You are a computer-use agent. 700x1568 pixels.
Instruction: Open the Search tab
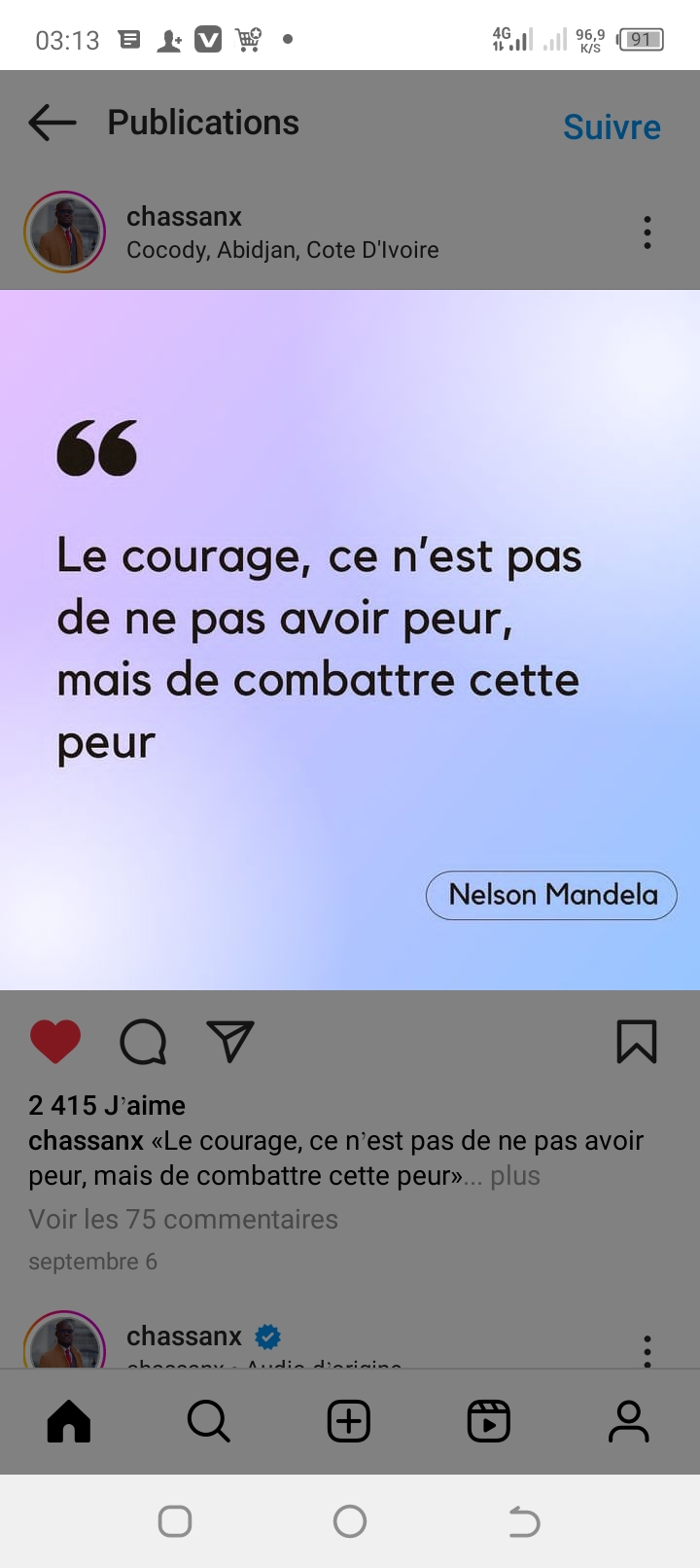(209, 1421)
